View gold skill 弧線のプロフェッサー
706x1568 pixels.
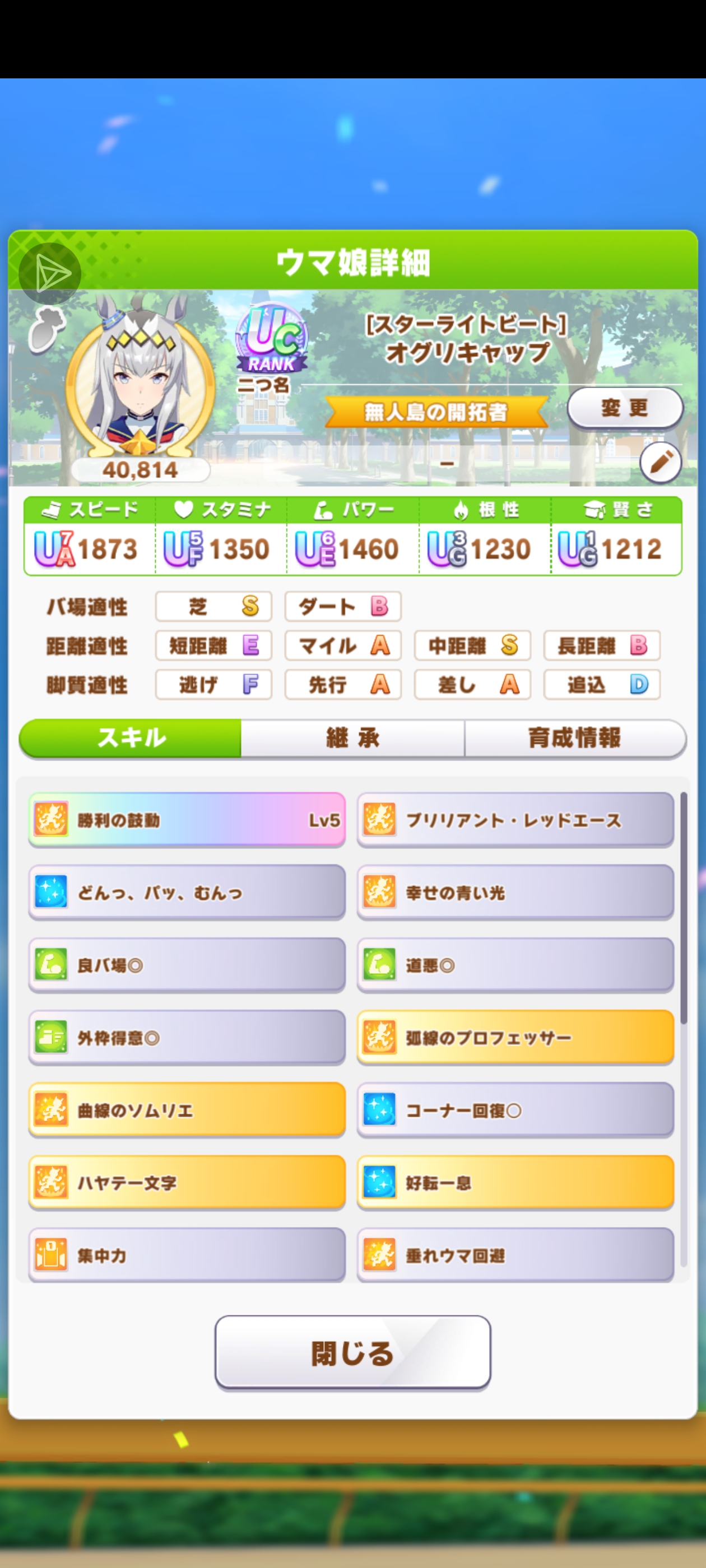click(515, 1037)
